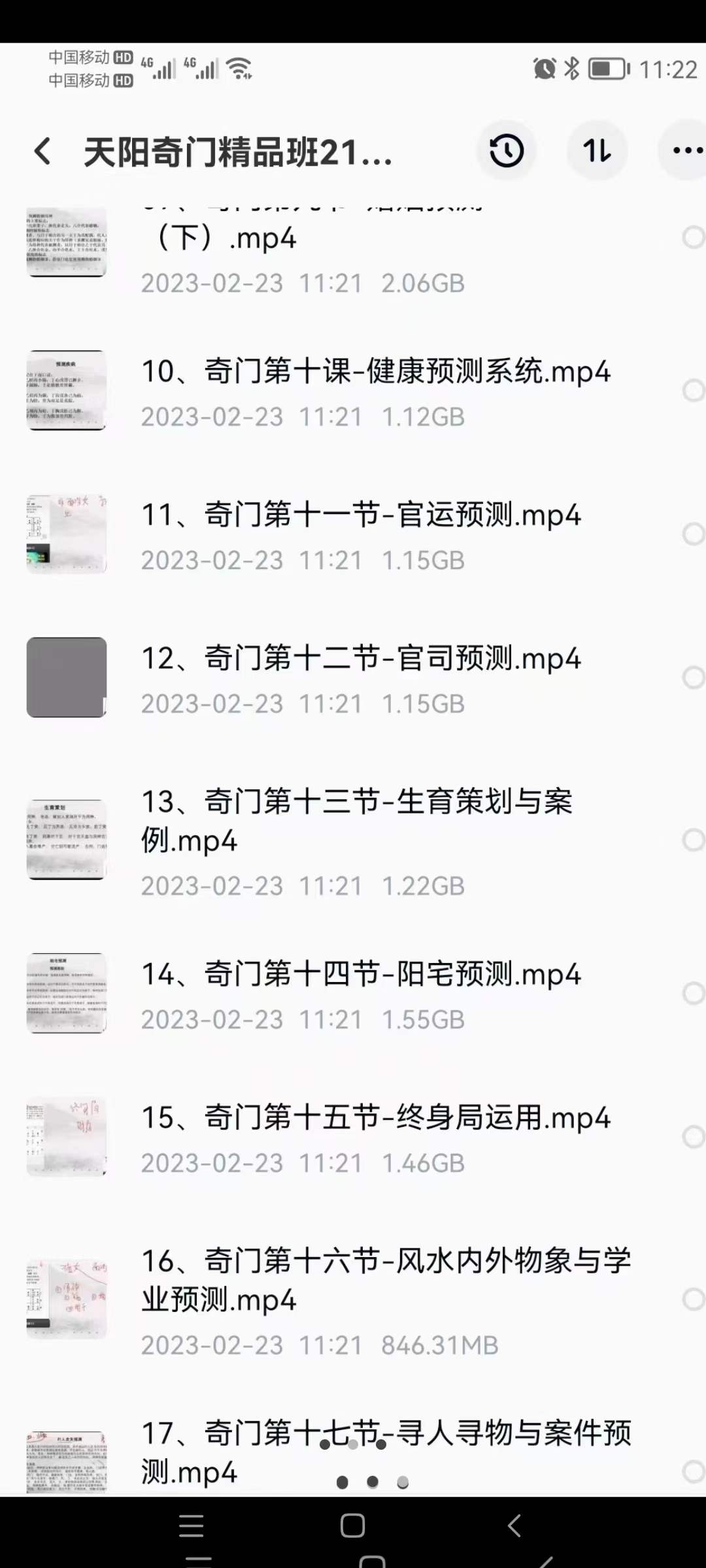
Task: Tick the circle for 终身局运用.mp4
Action: pyautogui.click(x=693, y=1137)
